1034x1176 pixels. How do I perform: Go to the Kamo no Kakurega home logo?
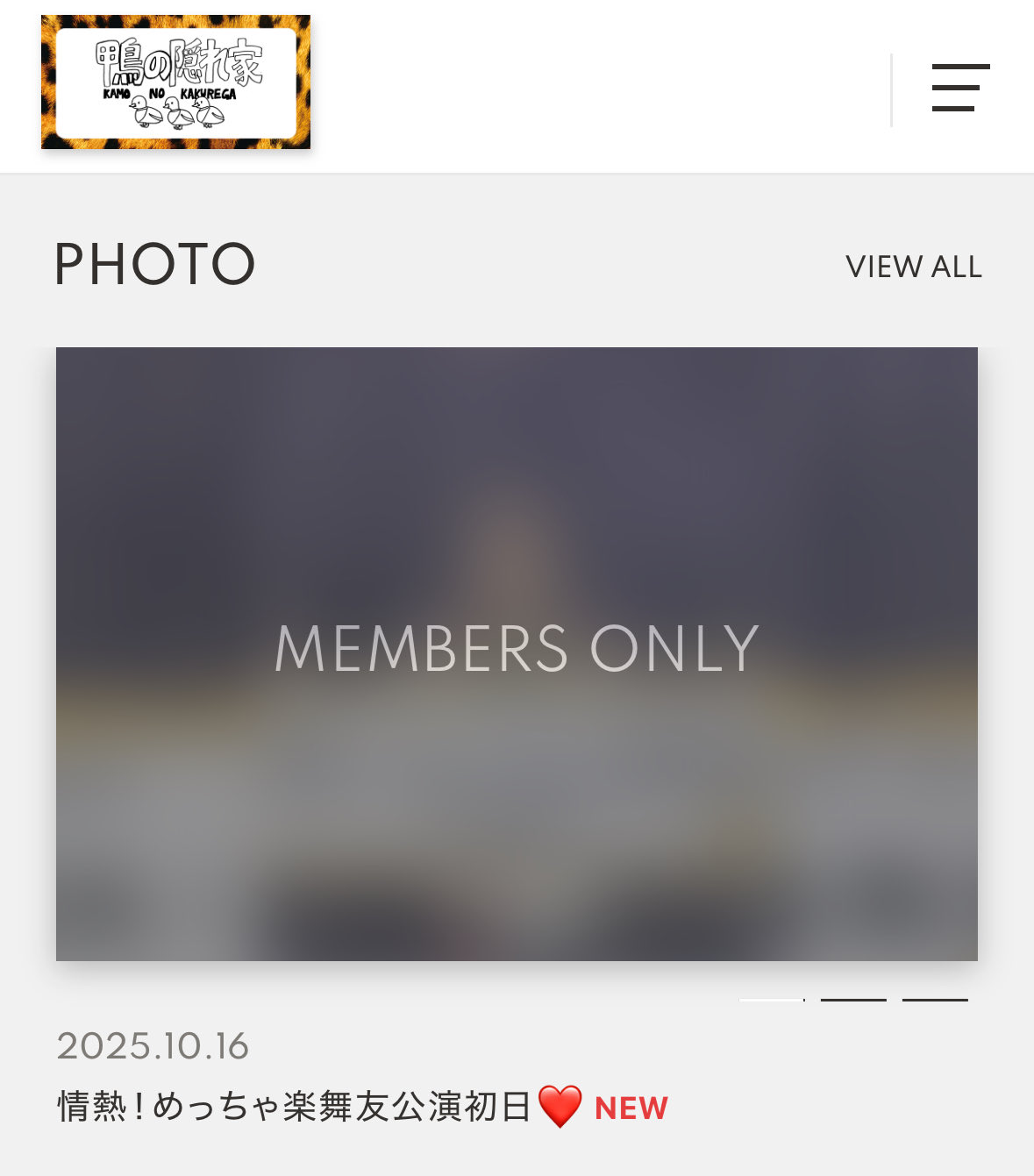[x=175, y=82]
